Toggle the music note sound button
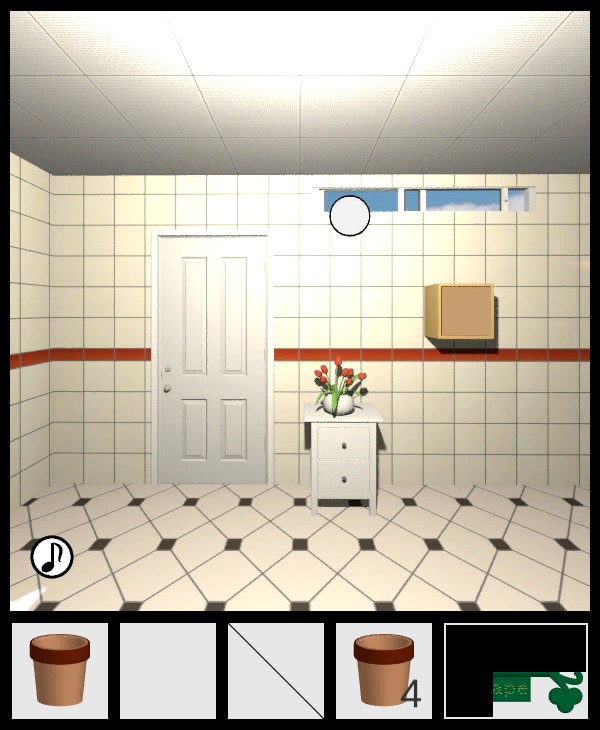This screenshot has width=600, height=730. tap(52, 557)
